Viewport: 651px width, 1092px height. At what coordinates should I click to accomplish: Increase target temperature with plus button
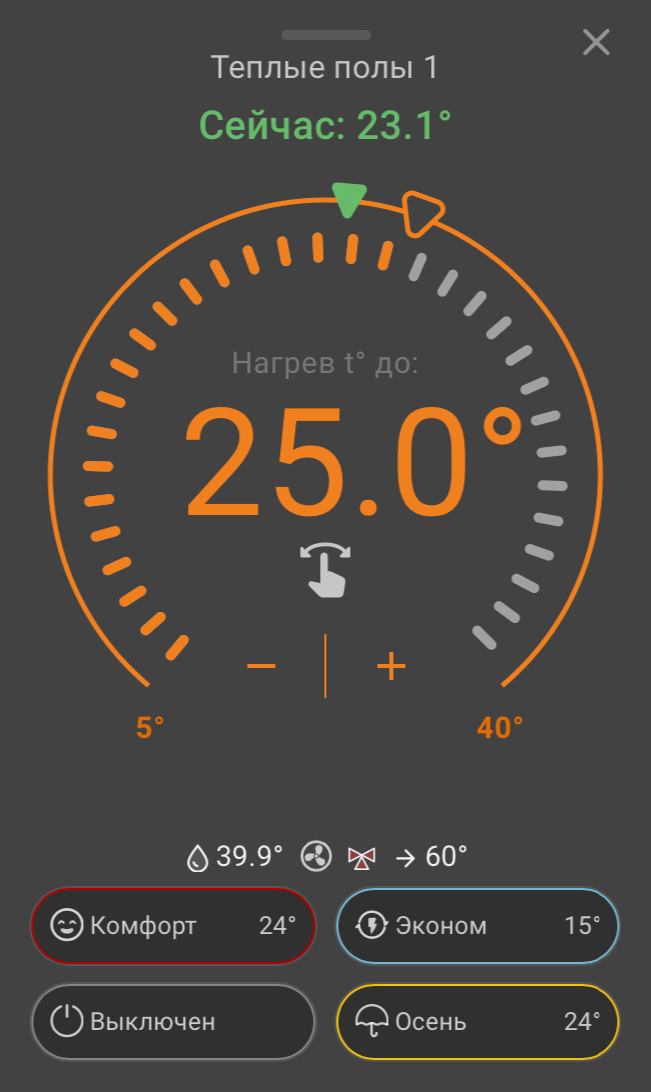(x=391, y=666)
